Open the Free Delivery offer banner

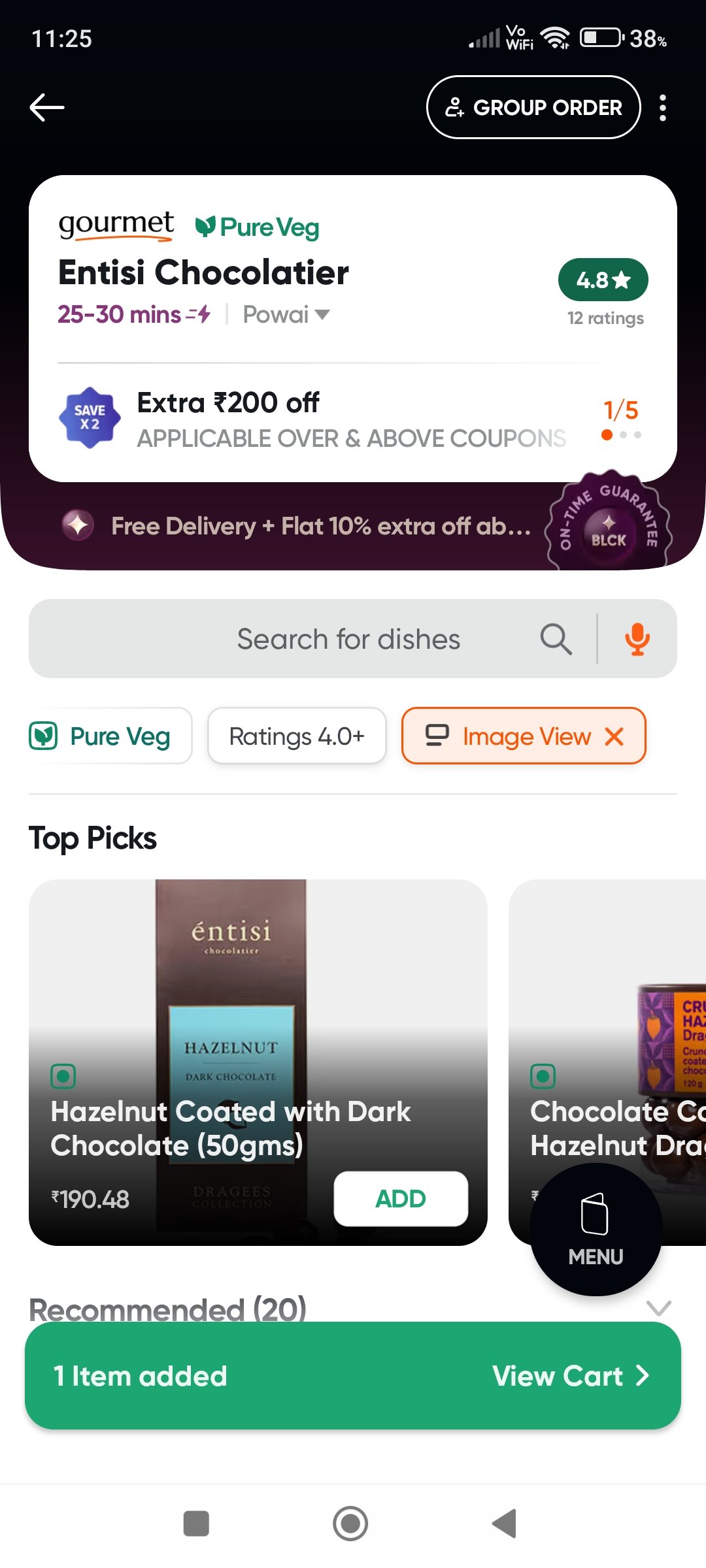coord(320,526)
